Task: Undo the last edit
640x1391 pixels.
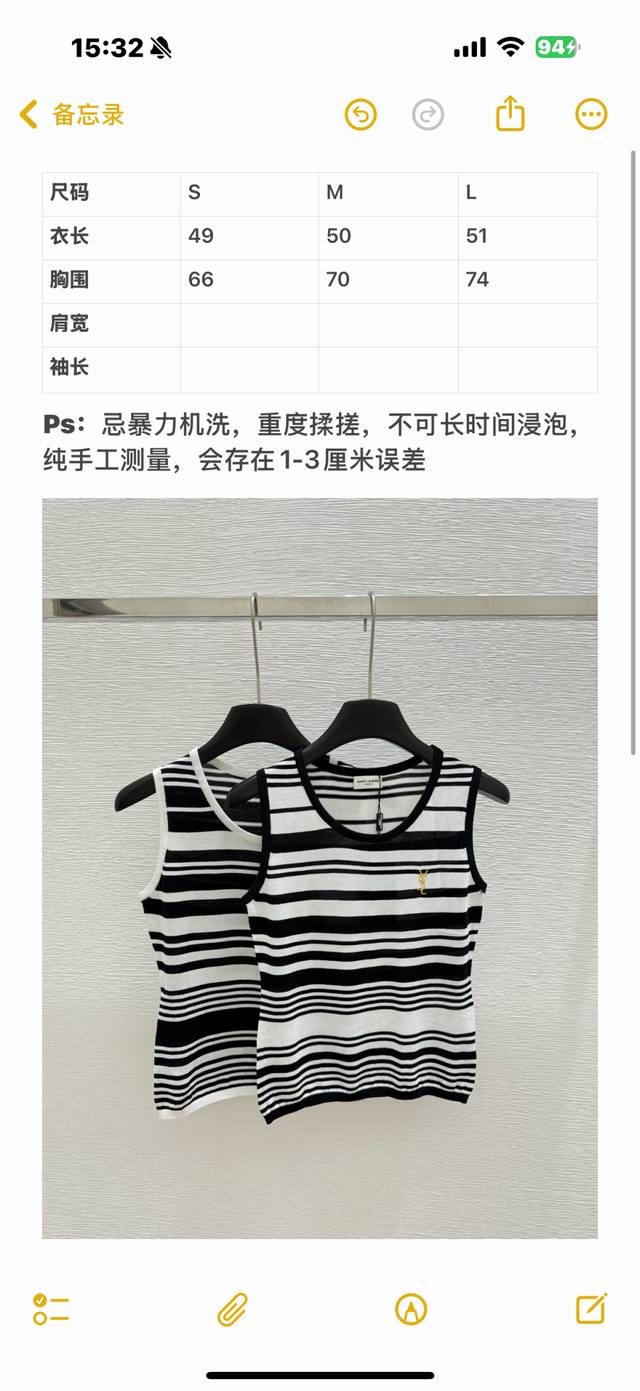Action: pos(361,115)
